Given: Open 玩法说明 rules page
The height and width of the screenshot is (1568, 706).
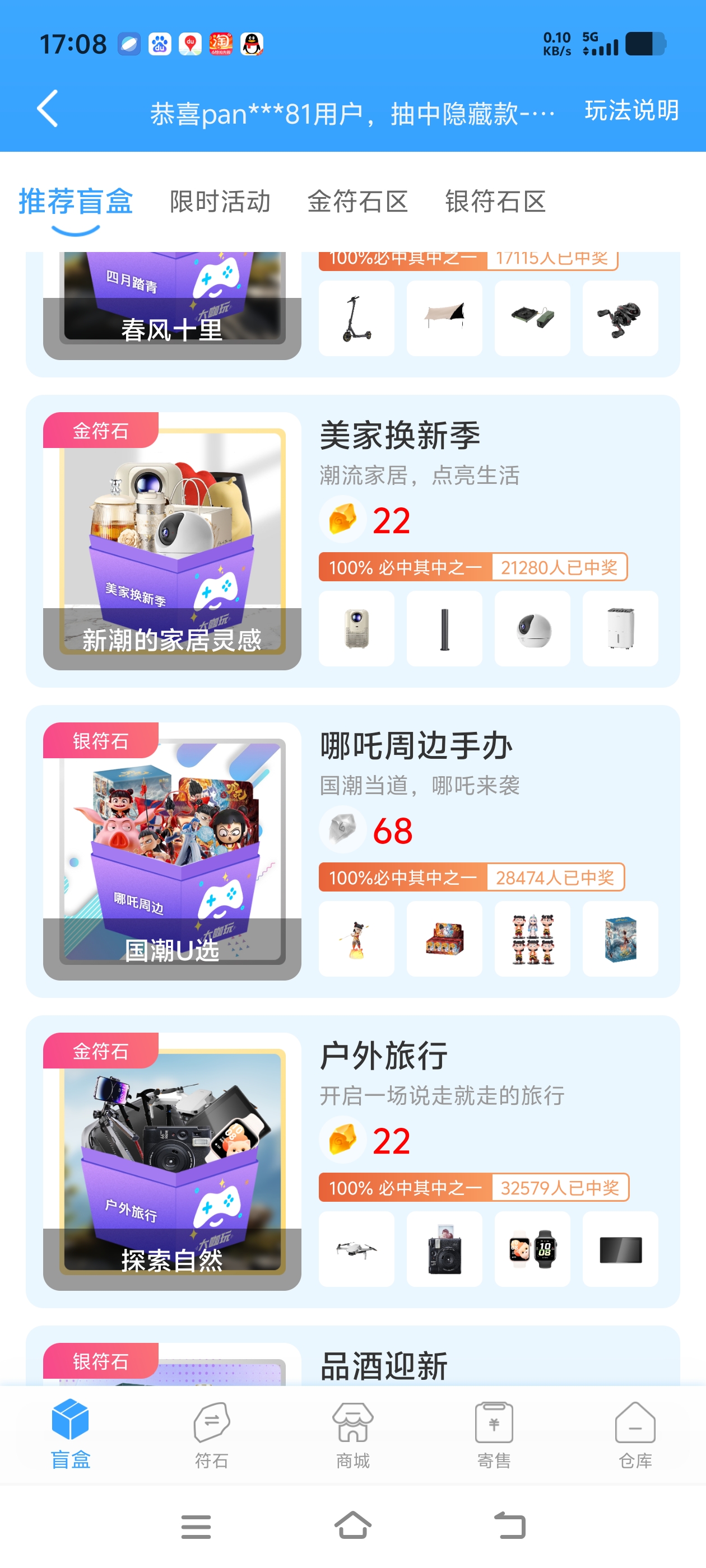Looking at the screenshot, I should [631, 111].
